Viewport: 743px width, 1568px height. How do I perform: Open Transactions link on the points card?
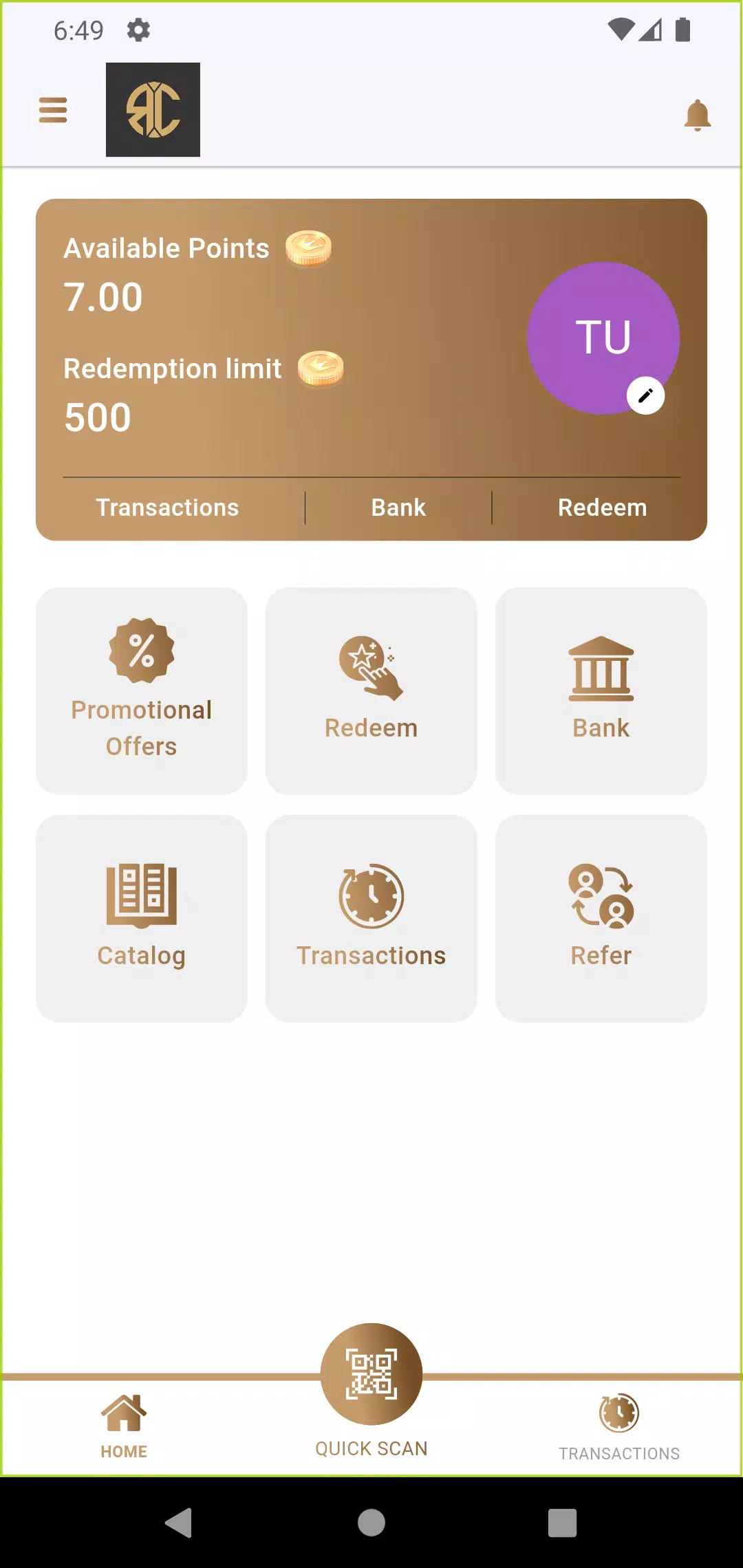(167, 508)
